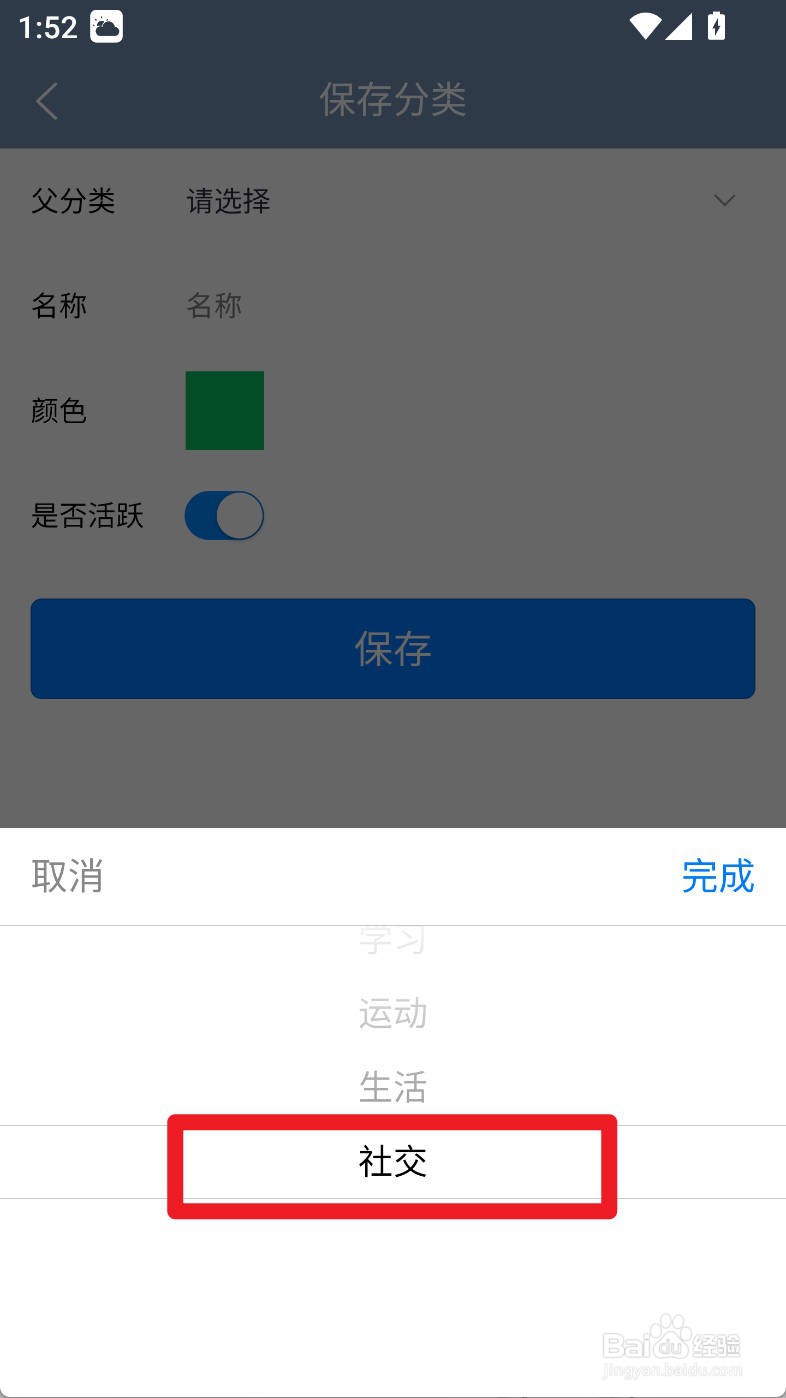
Task: Tap the green 颜色 color swatch
Action: coord(224,410)
